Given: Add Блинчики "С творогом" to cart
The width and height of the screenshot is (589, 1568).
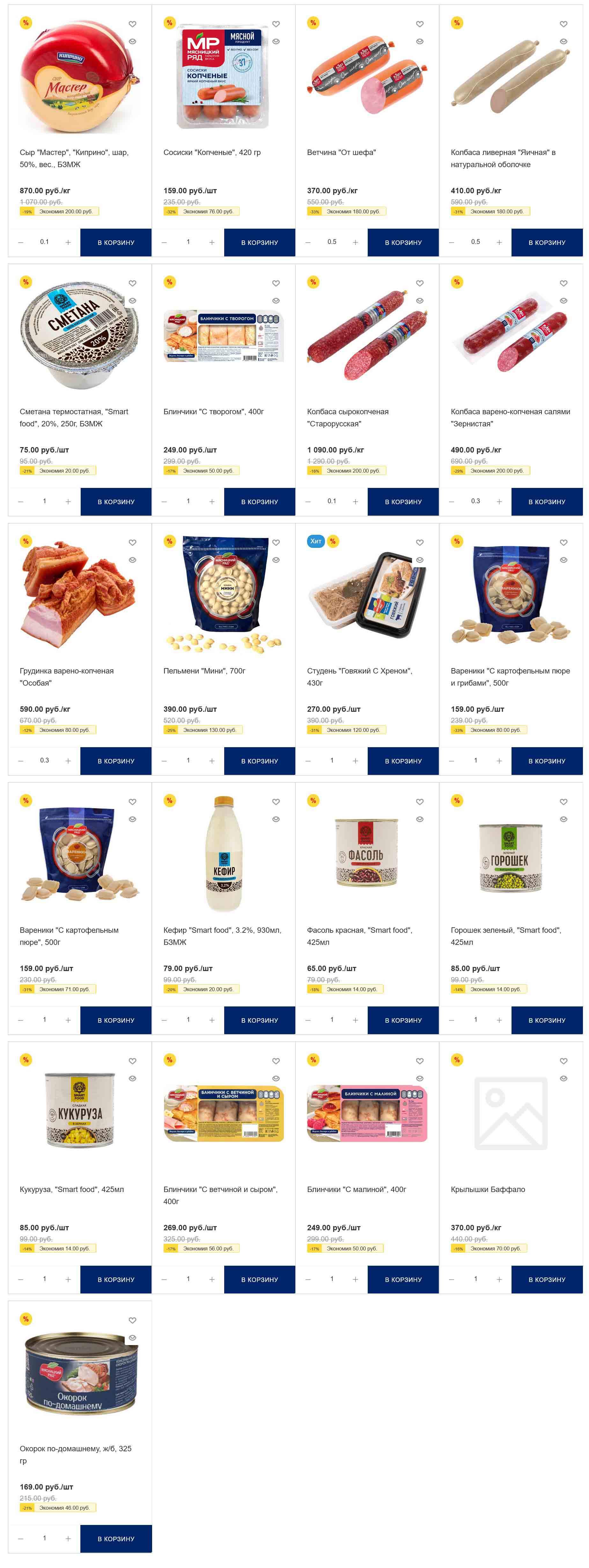Looking at the screenshot, I should [x=259, y=502].
